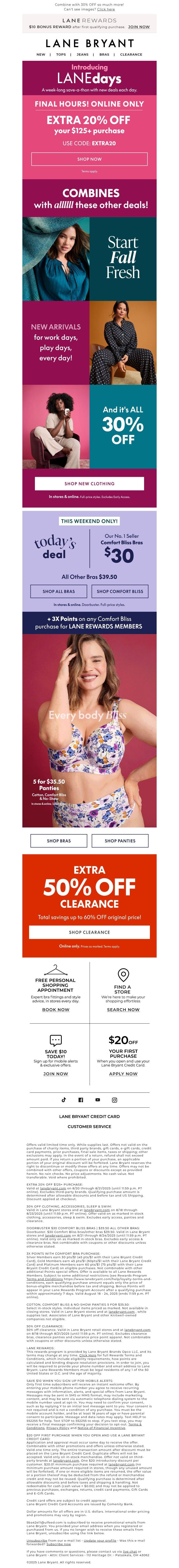Open the Tops category
Viewport: 179px width, 1568px height.
point(61,54)
